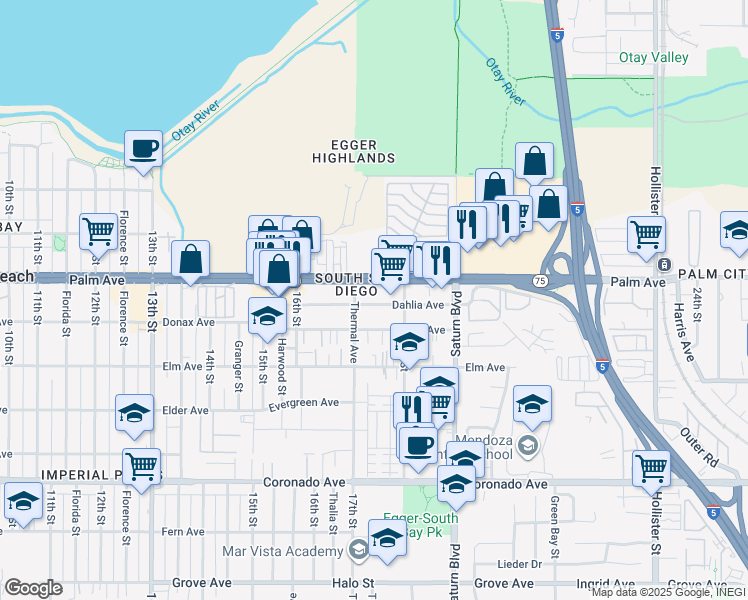Tap the school marker next to Mar Vista Academy

point(387,538)
